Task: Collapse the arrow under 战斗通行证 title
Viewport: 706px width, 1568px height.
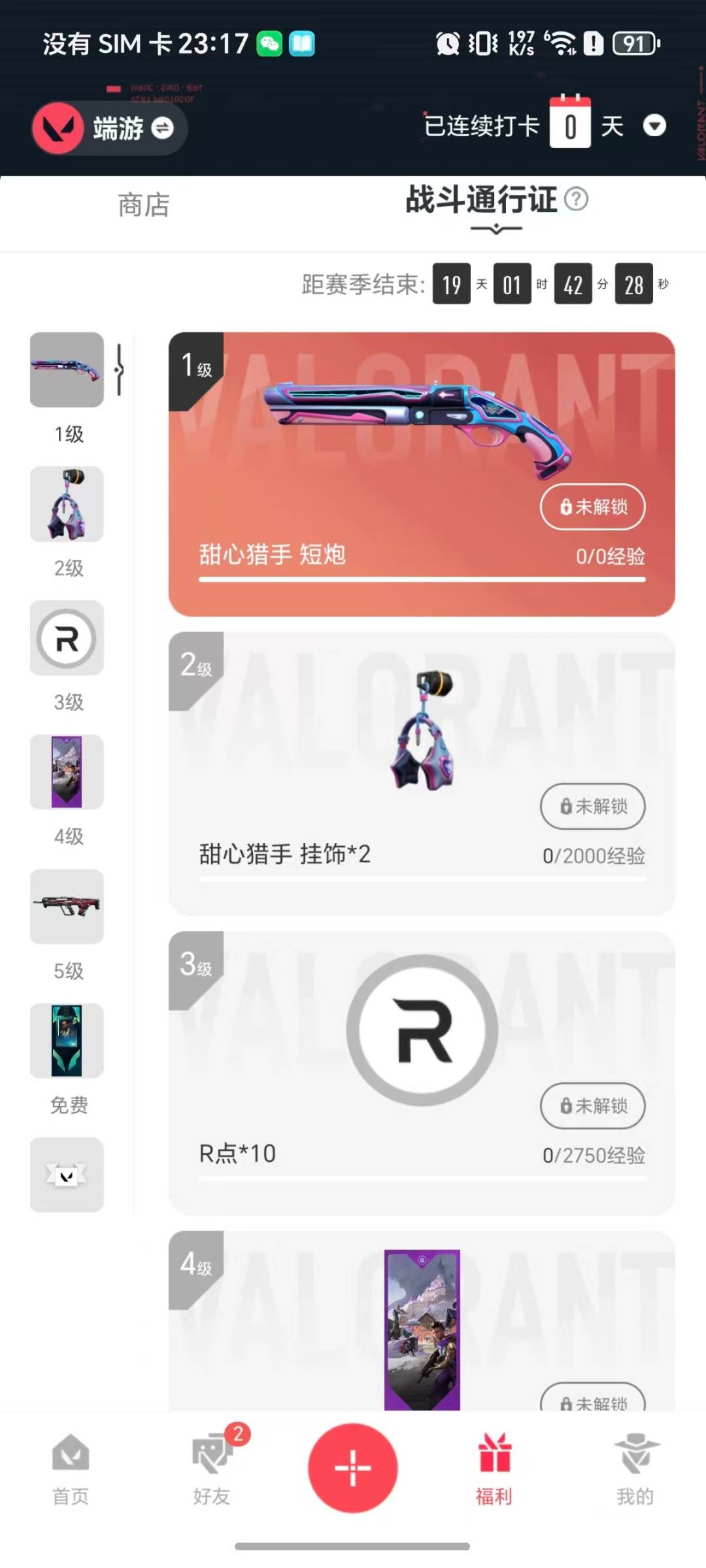Action: coord(495,230)
